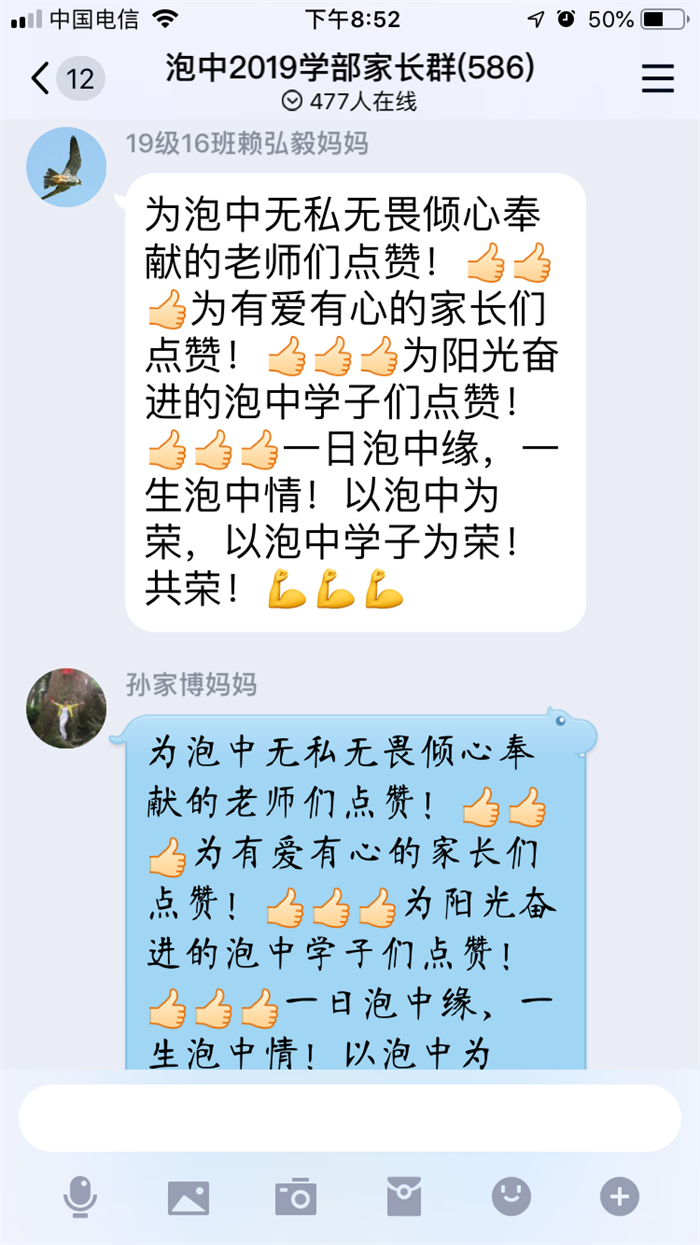View avatar of 19级16班赖弘毅妈妈
The width and height of the screenshot is (700, 1245).
[x=66, y=167]
